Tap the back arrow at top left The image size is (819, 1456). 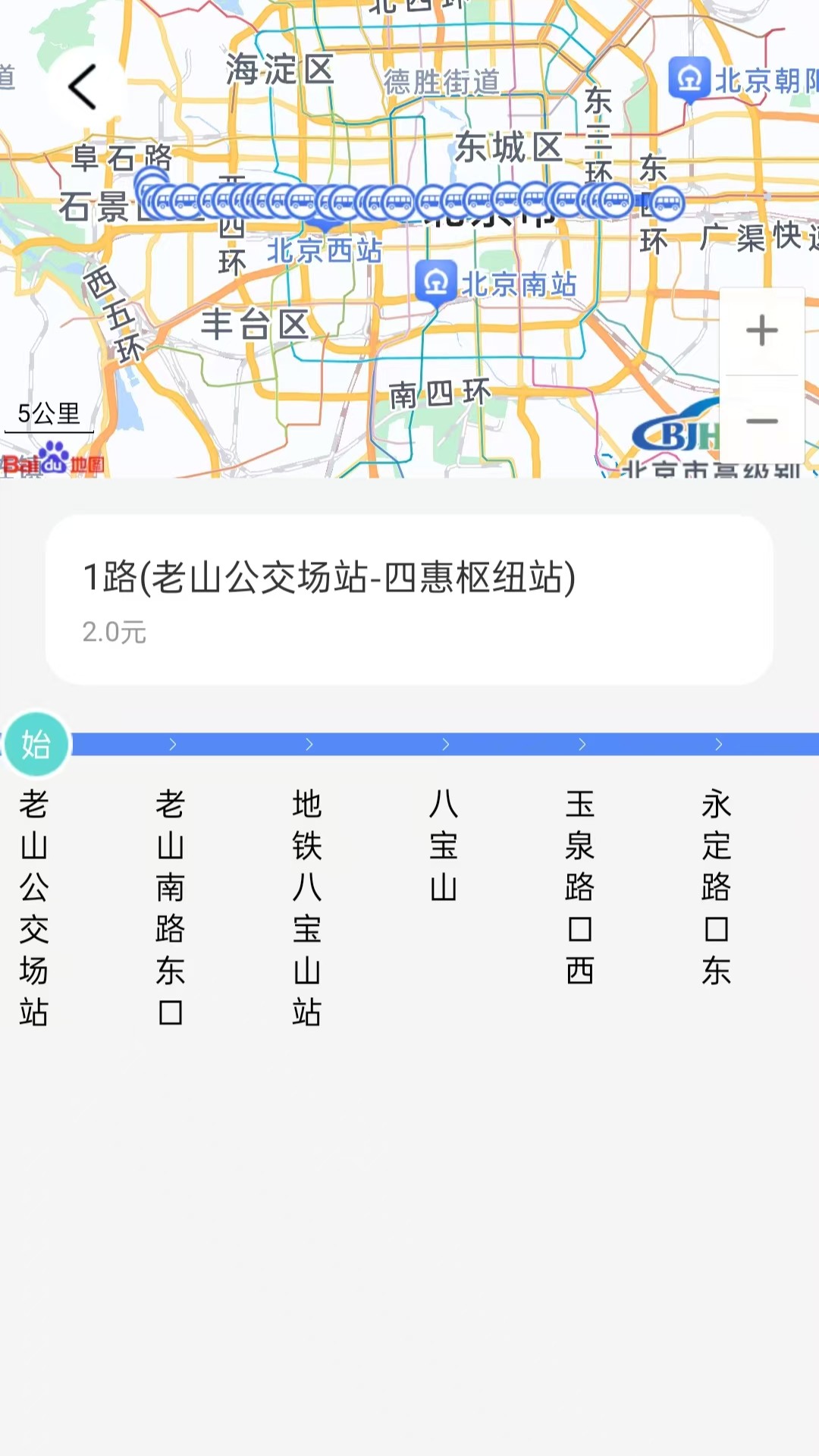[81, 86]
